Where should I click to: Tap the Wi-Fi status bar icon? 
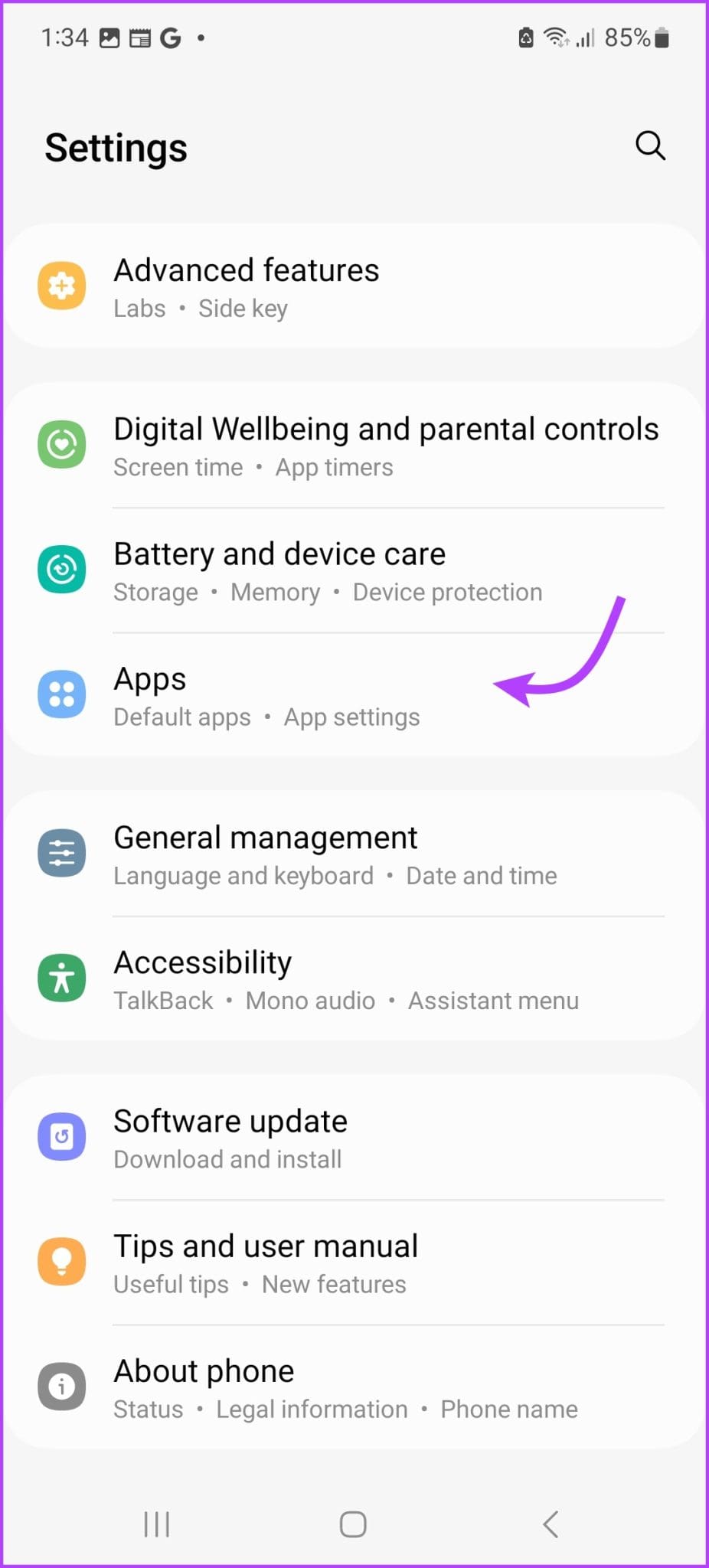point(554,37)
